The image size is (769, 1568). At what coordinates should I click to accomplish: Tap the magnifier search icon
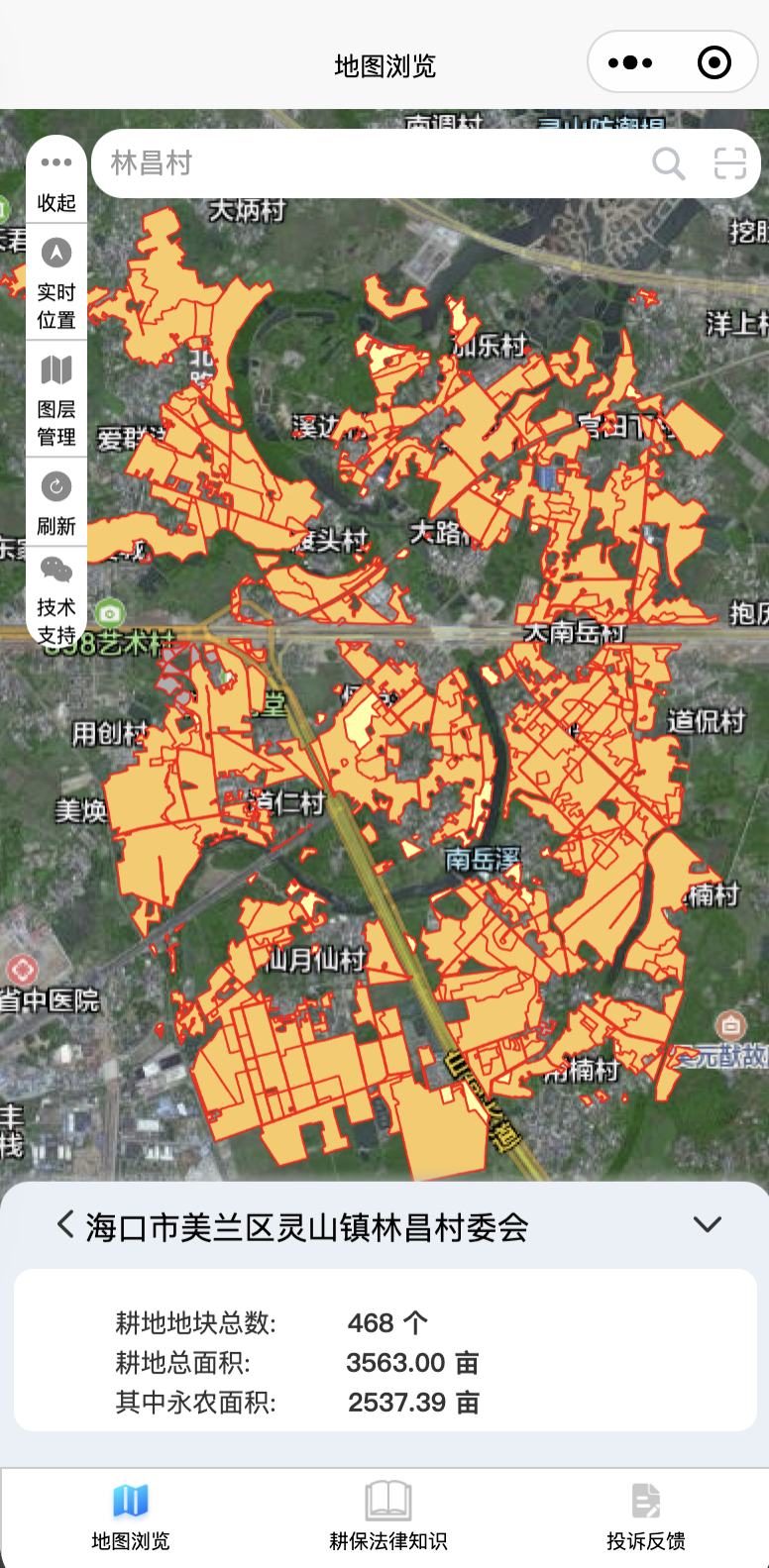point(669,163)
